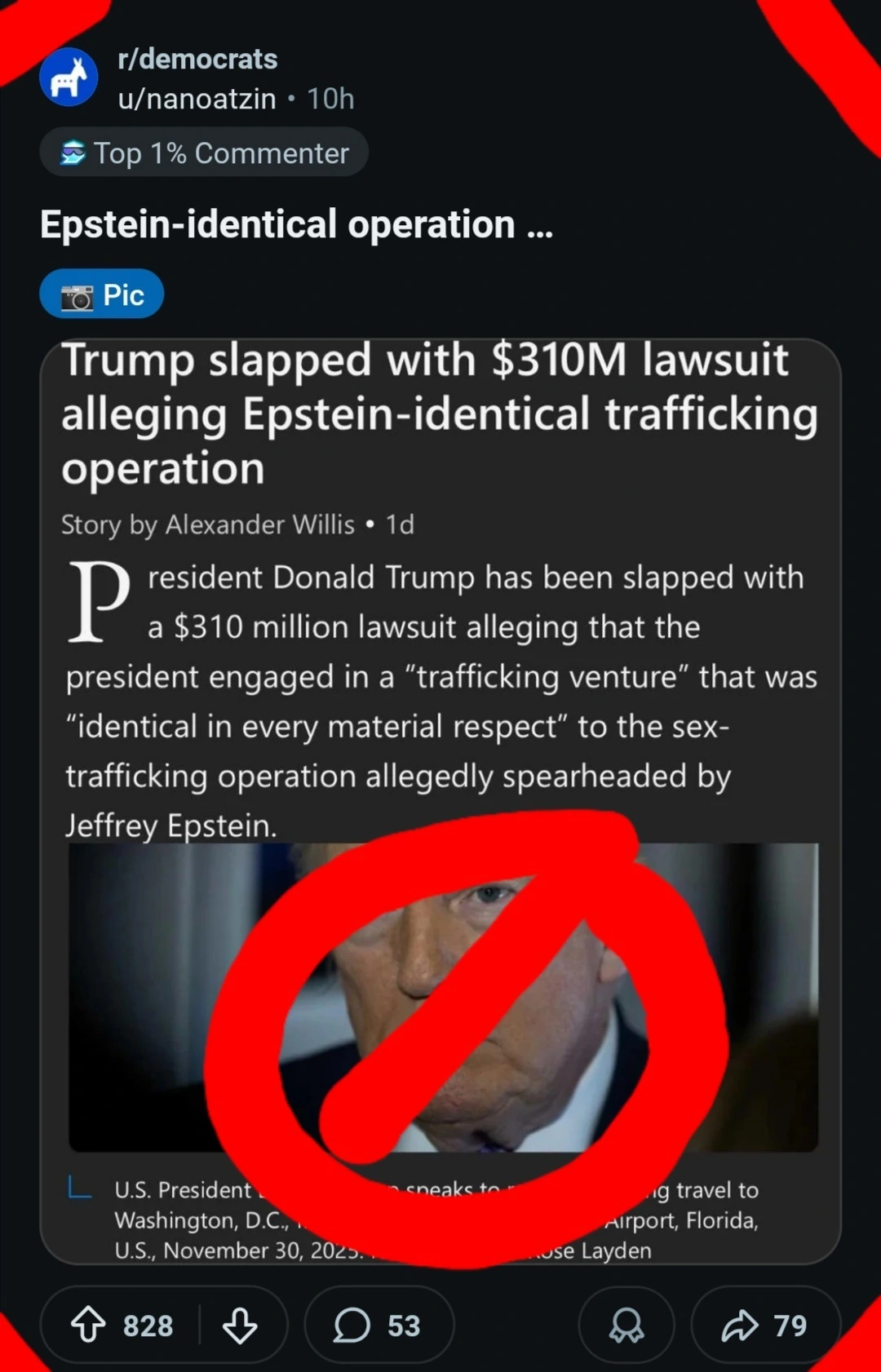Open the post's article image
The height and width of the screenshot is (1372, 881).
(x=440, y=799)
